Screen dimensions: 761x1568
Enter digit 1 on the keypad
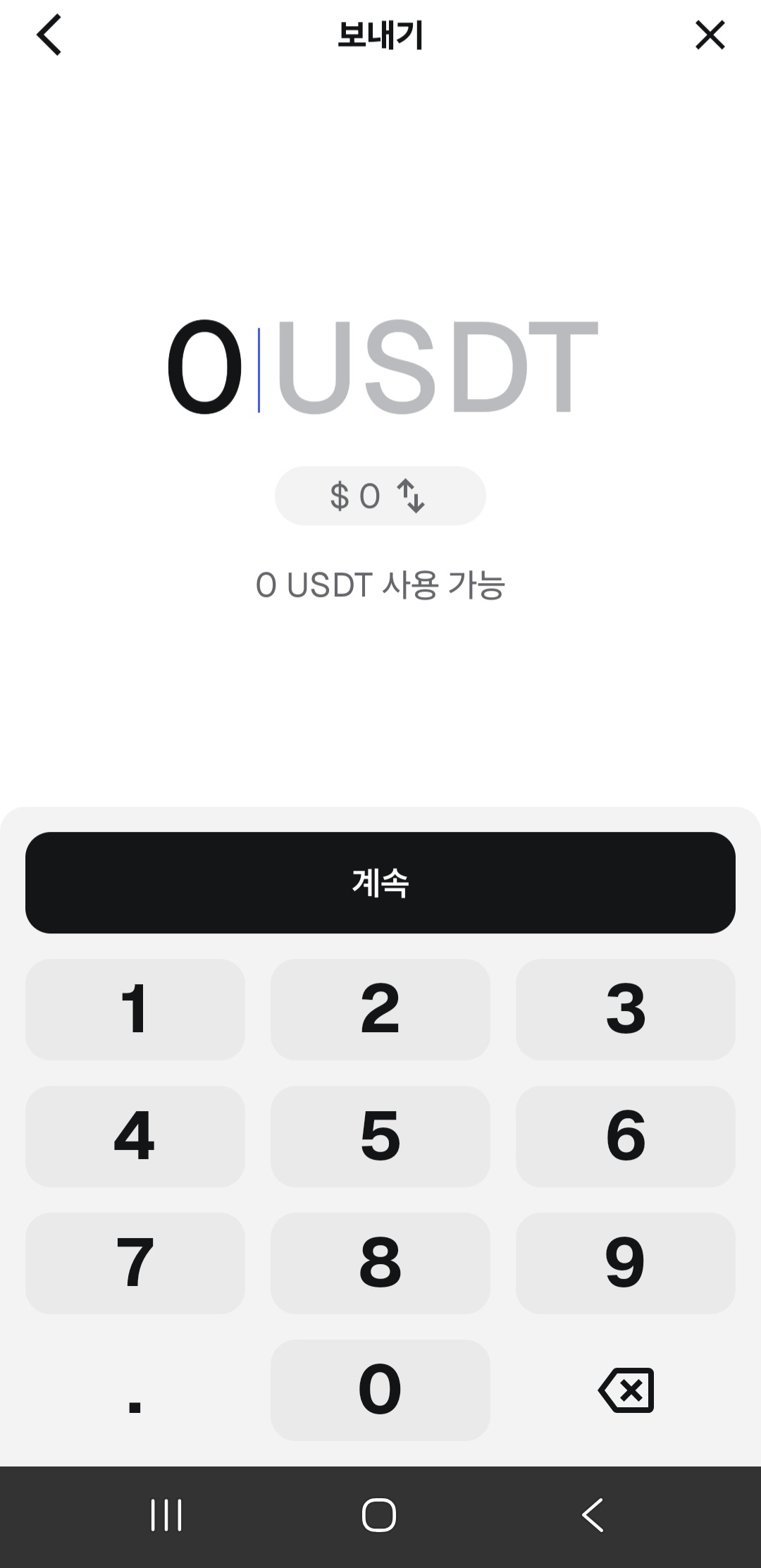135,1009
